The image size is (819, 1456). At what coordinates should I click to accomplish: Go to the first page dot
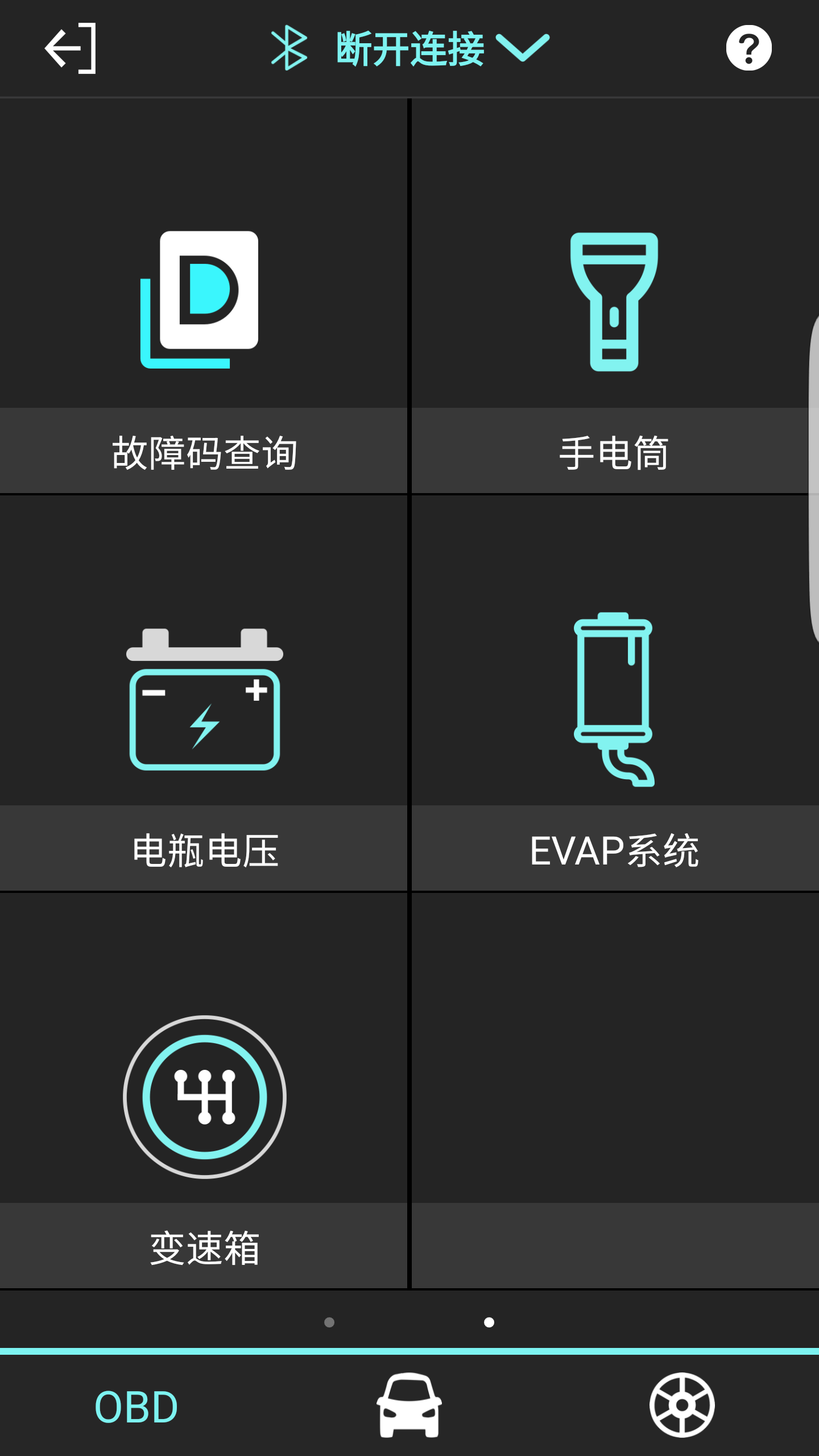click(329, 1322)
